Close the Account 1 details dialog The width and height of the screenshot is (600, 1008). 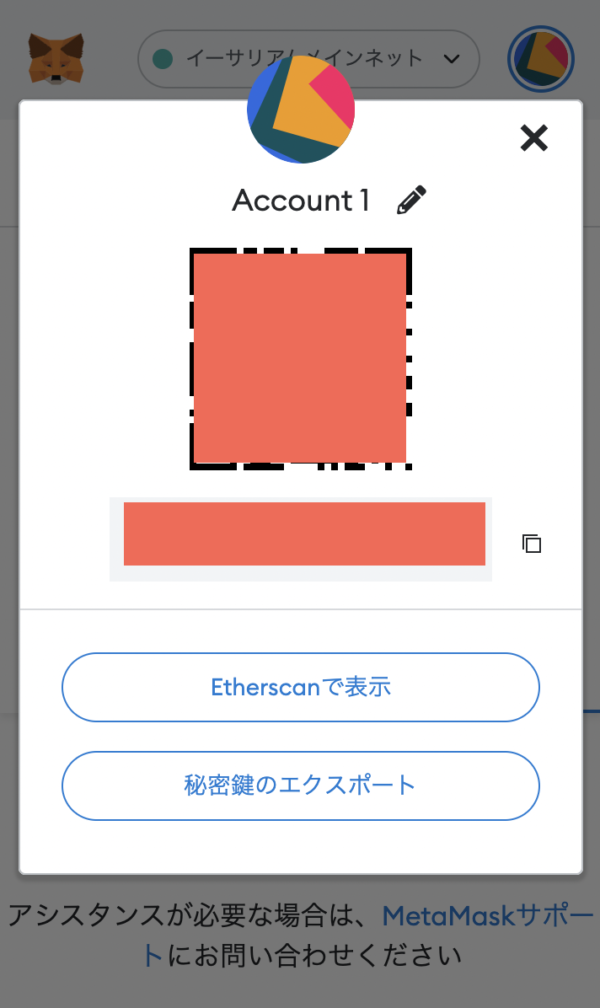click(x=534, y=138)
